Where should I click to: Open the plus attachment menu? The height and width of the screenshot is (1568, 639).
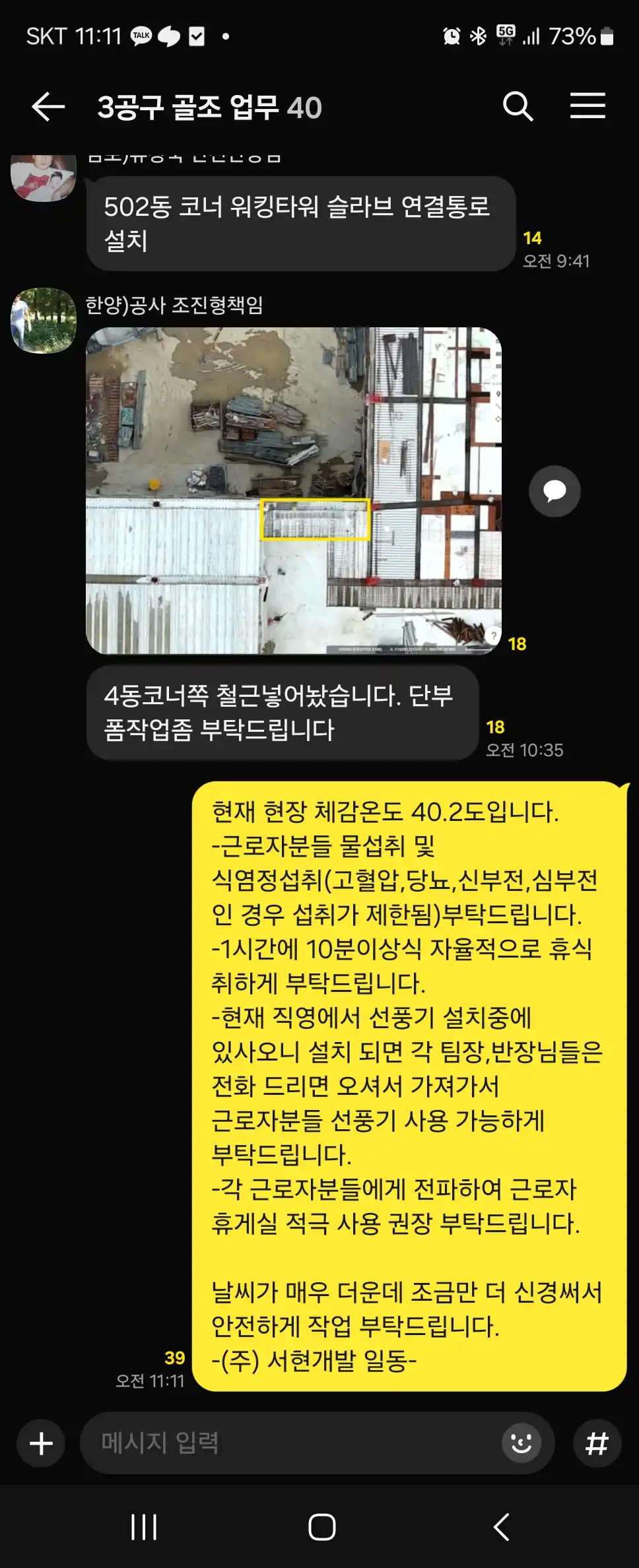41,1443
